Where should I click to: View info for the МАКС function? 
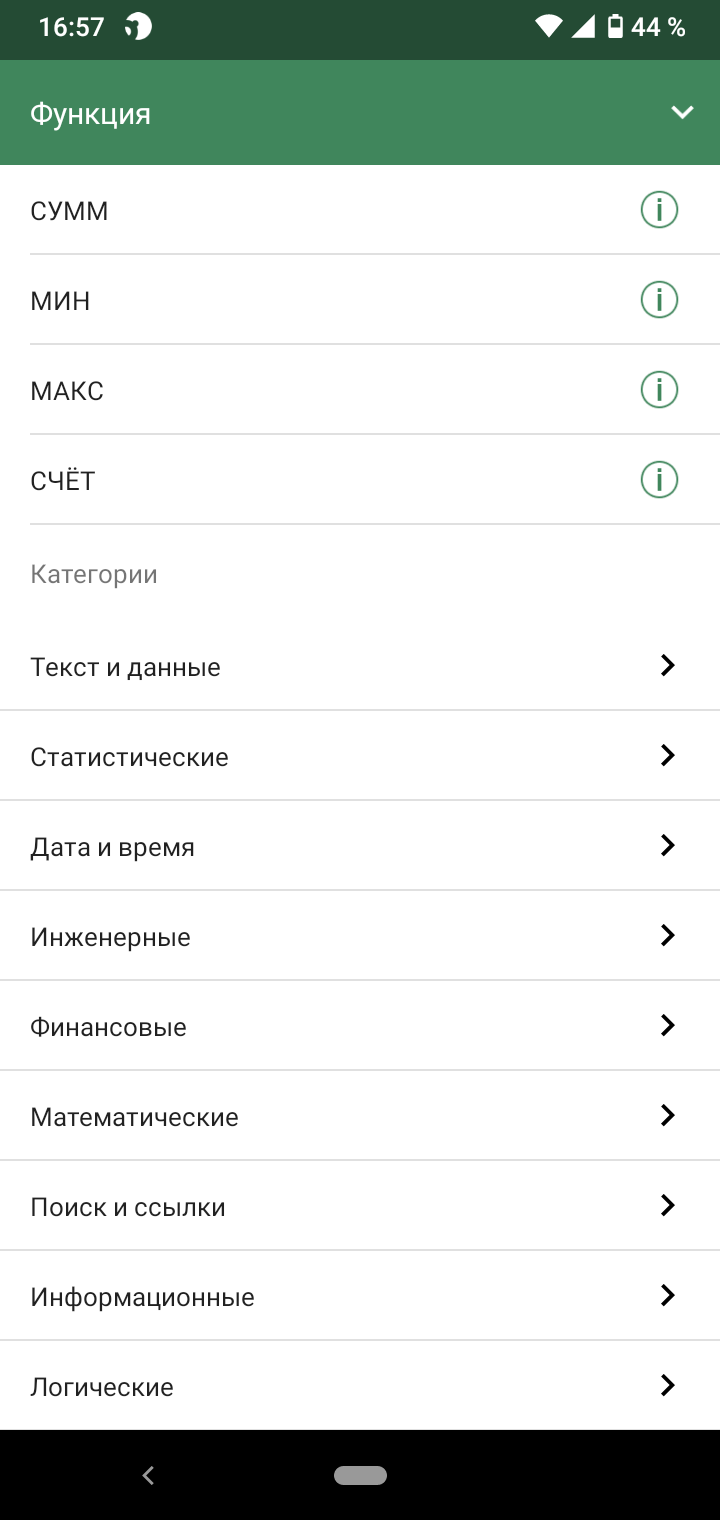coord(659,390)
